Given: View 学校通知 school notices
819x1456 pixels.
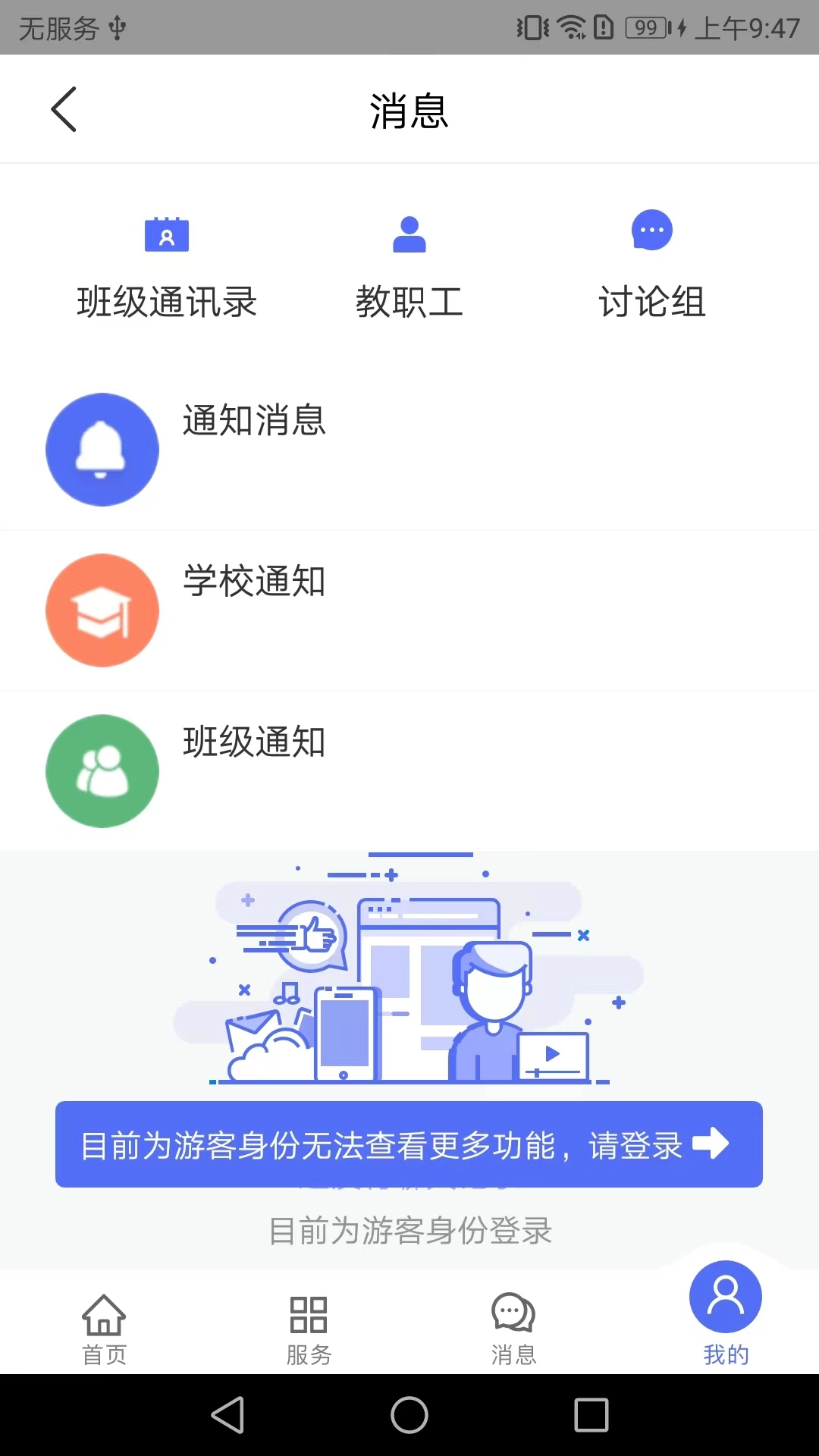Looking at the screenshot, I should pos(409,610).
